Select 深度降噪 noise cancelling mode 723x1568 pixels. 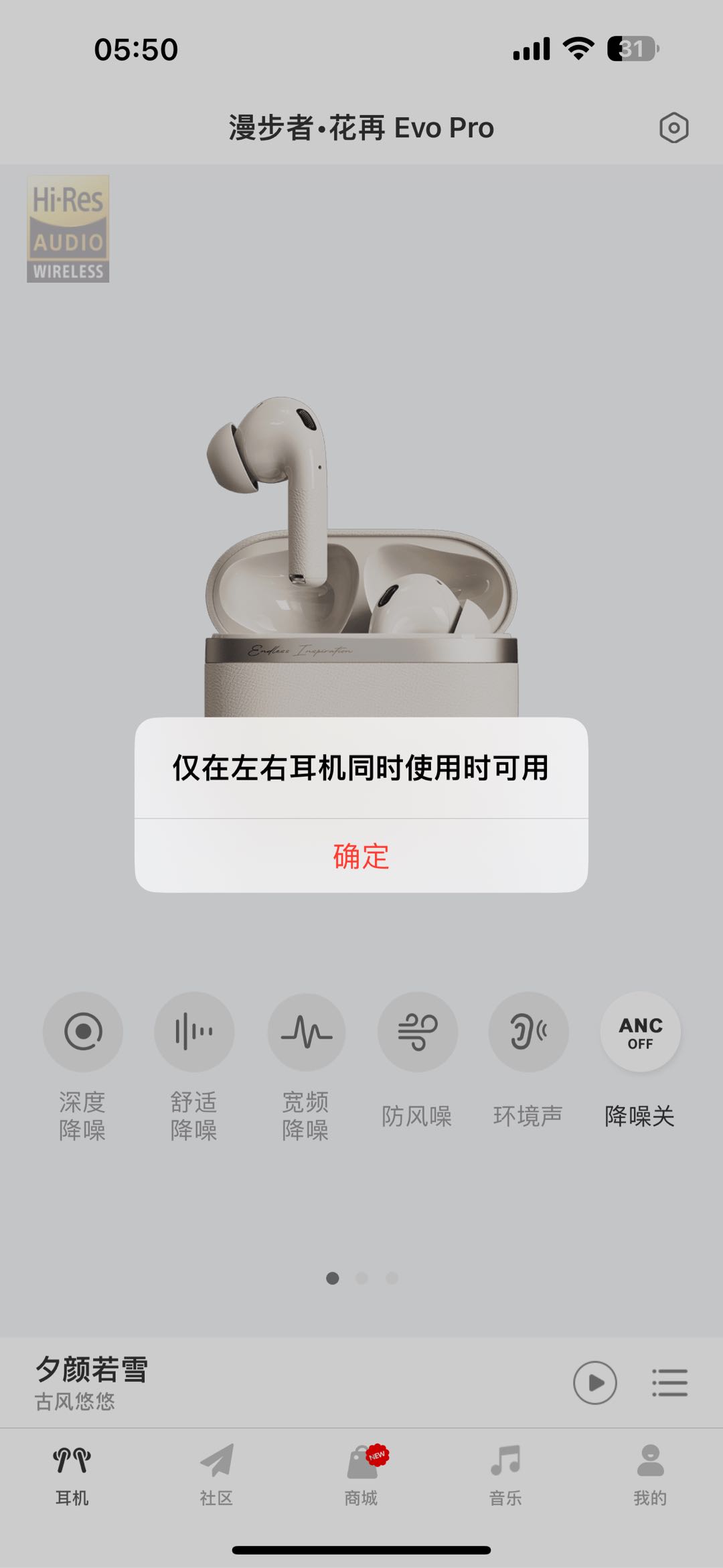(x=83, y=1032)
